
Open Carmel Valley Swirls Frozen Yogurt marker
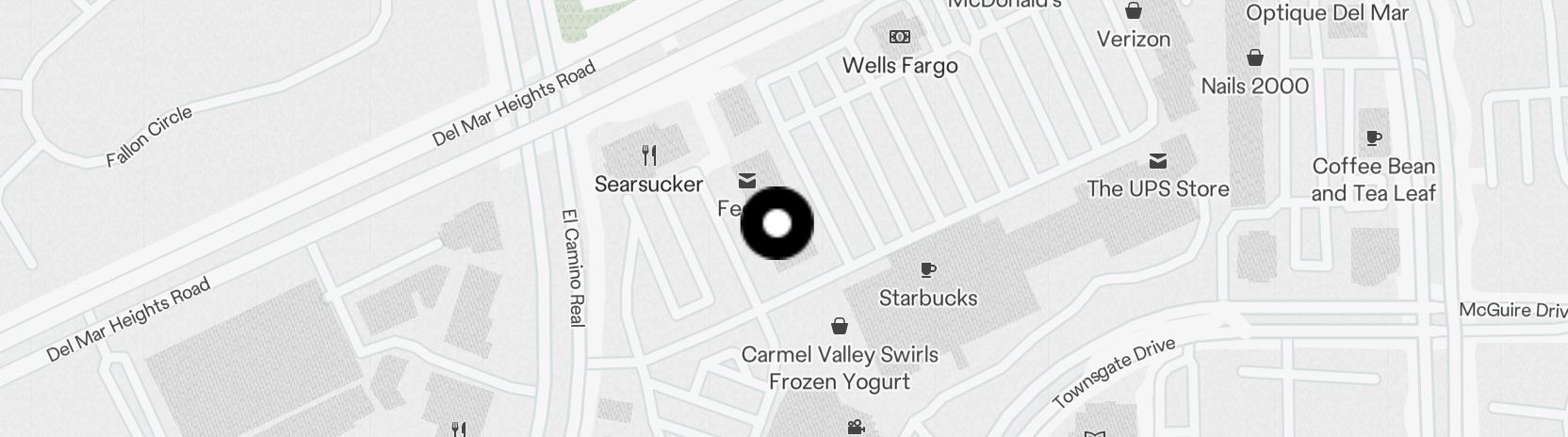tap(840, 327)
